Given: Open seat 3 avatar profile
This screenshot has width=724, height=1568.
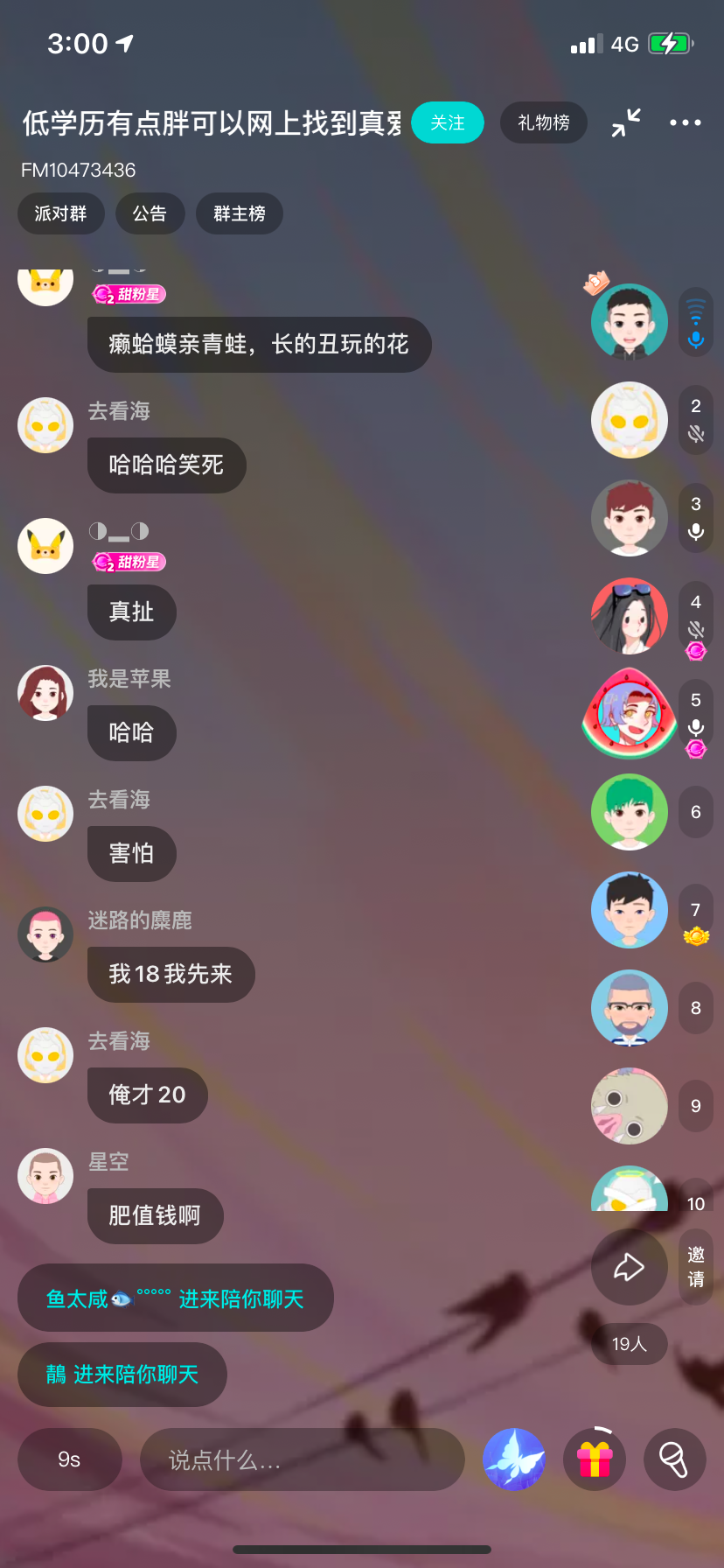Looking at the screenshot, I should 629,518.
